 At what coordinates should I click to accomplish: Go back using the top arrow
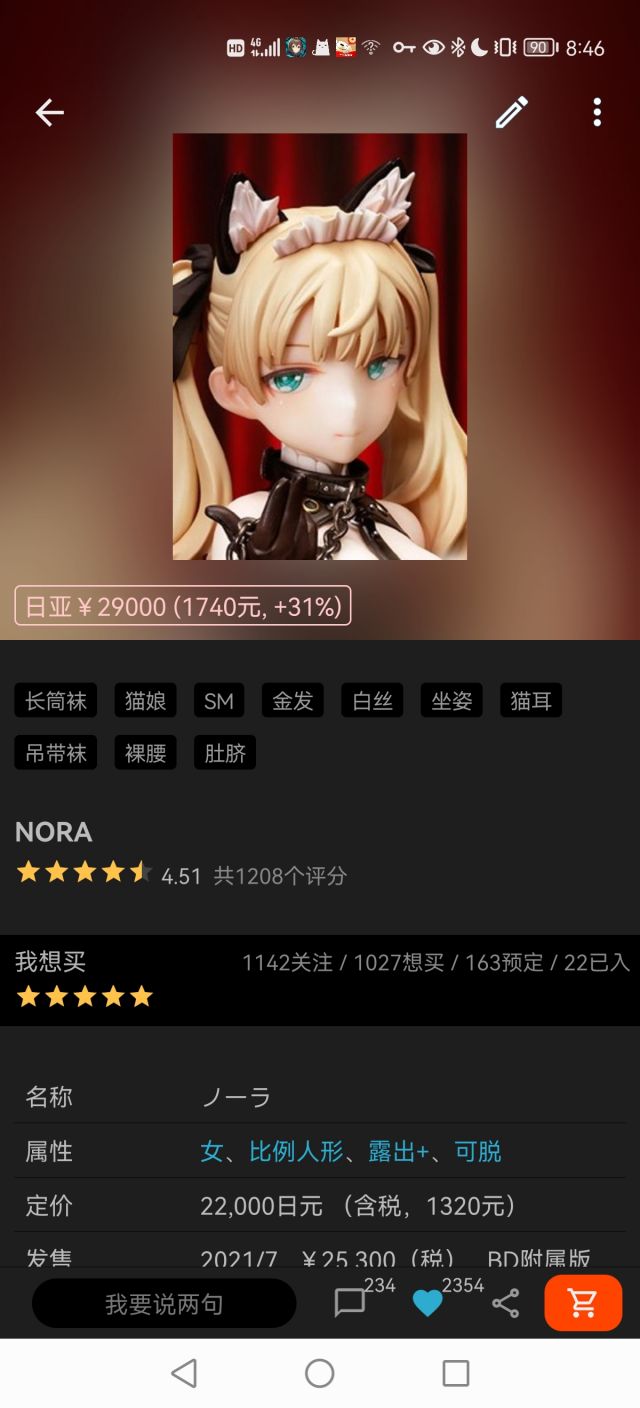(49, 113)
